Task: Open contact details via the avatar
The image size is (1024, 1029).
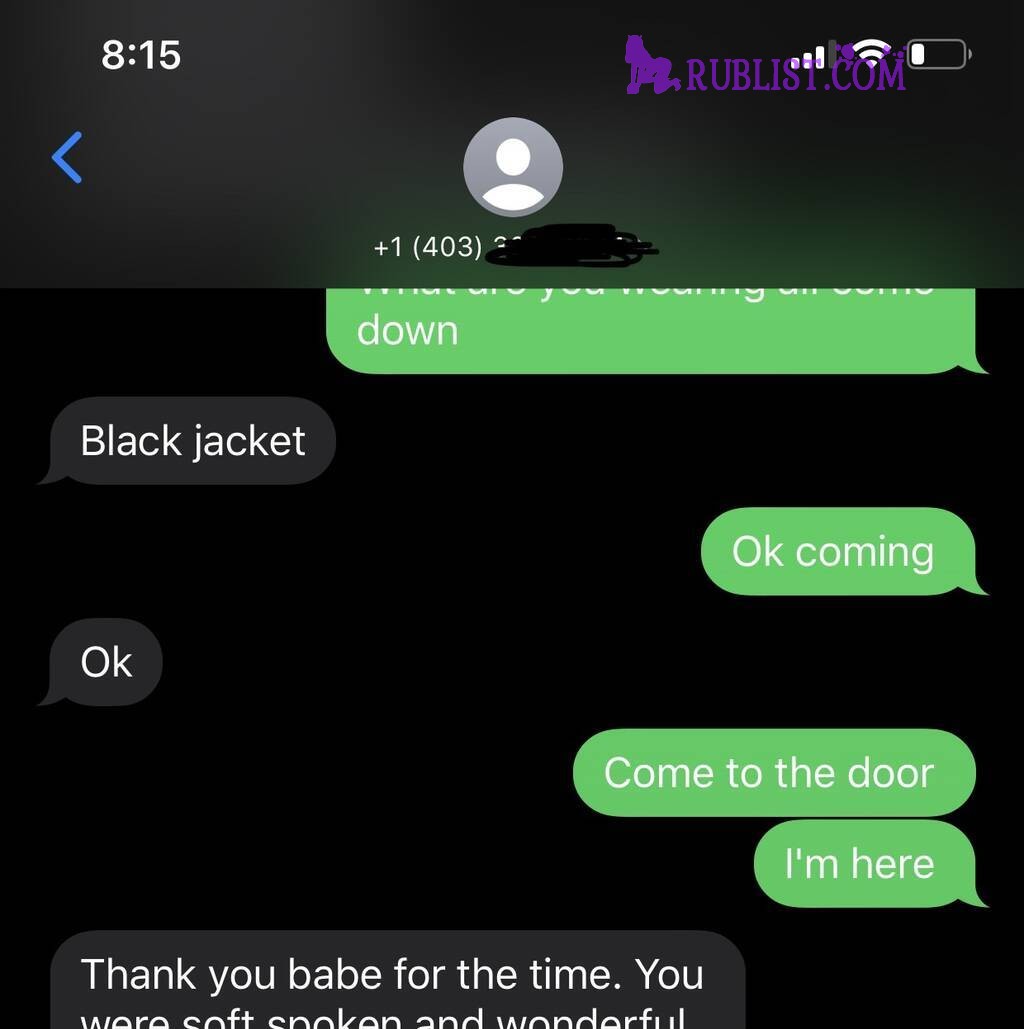Action: 512,167
